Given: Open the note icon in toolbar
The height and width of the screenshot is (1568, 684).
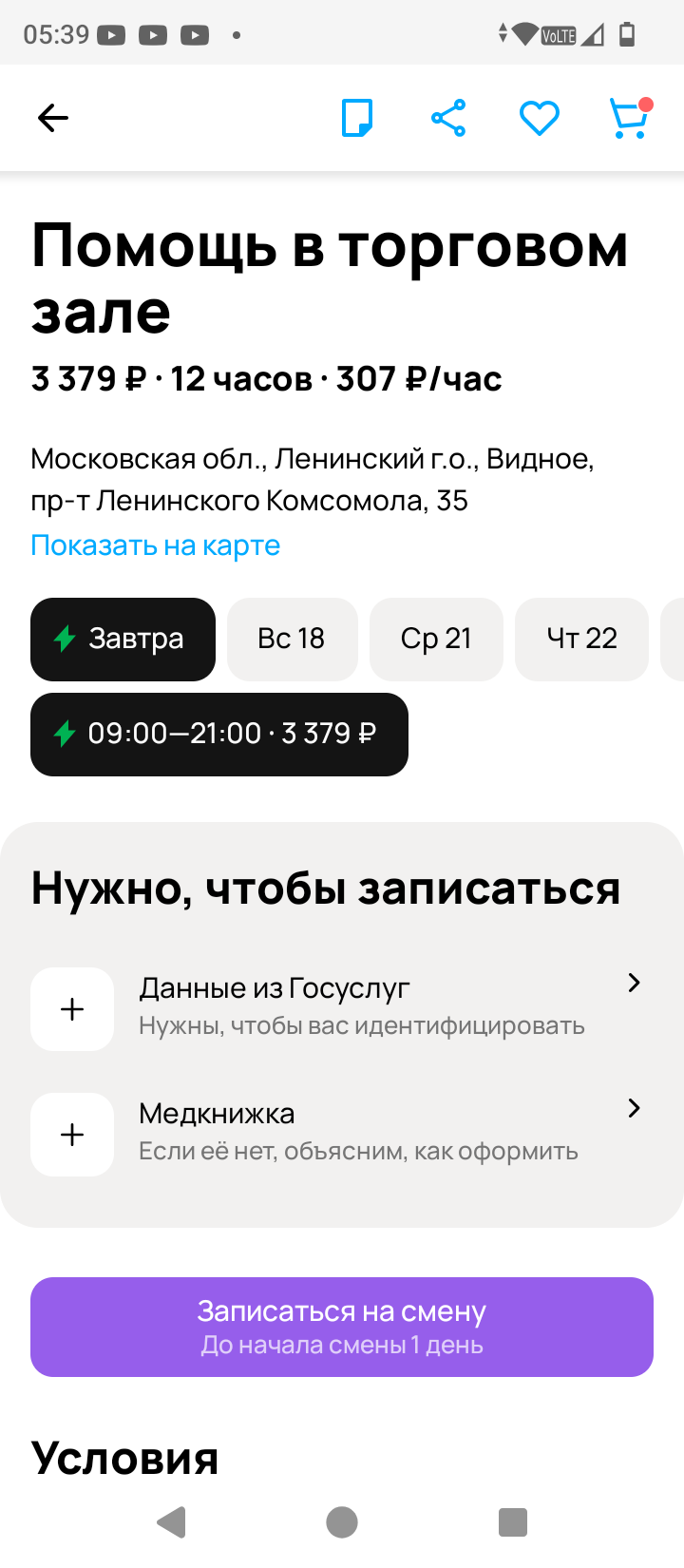Looking at the screenshot, I should click(x=357, y=118).
